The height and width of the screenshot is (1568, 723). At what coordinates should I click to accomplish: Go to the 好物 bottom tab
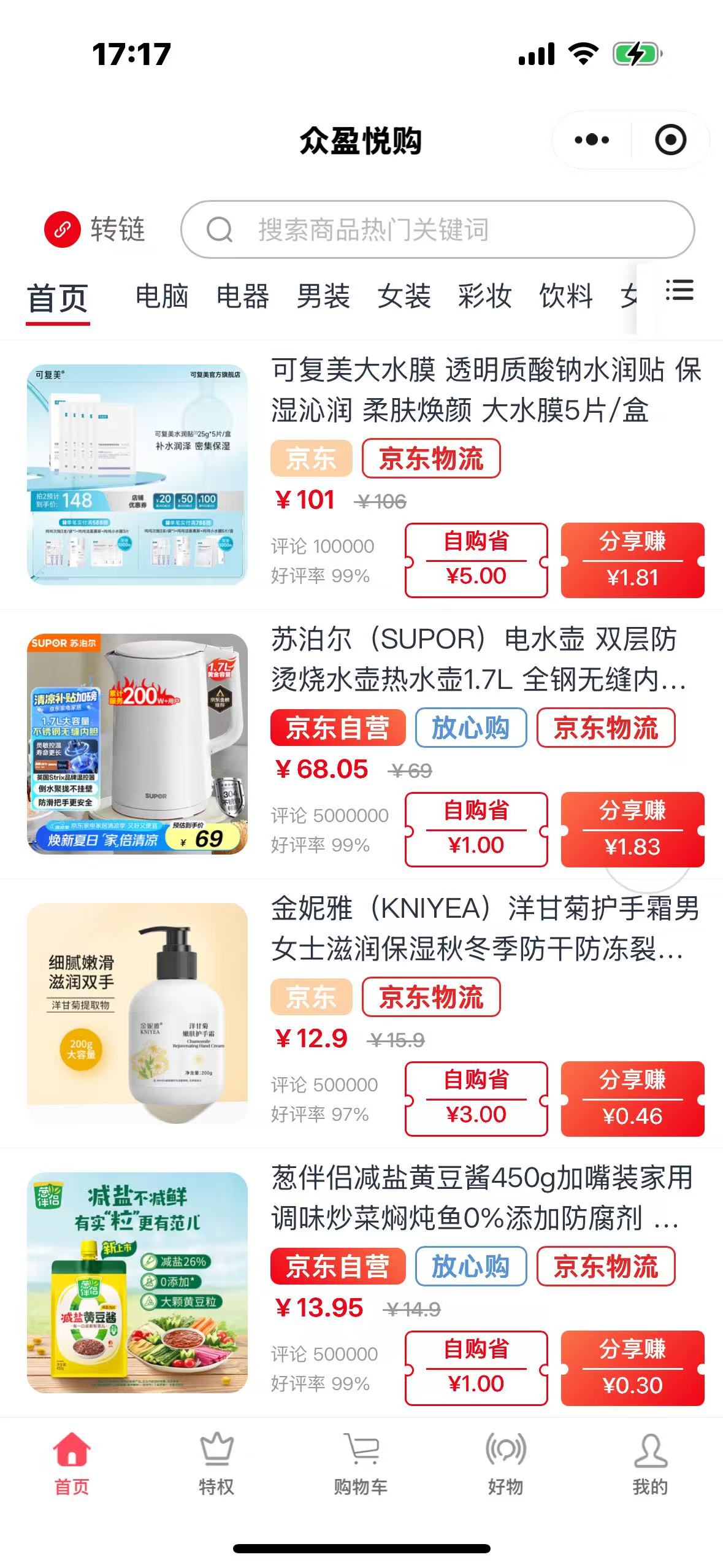point(505,1465)
